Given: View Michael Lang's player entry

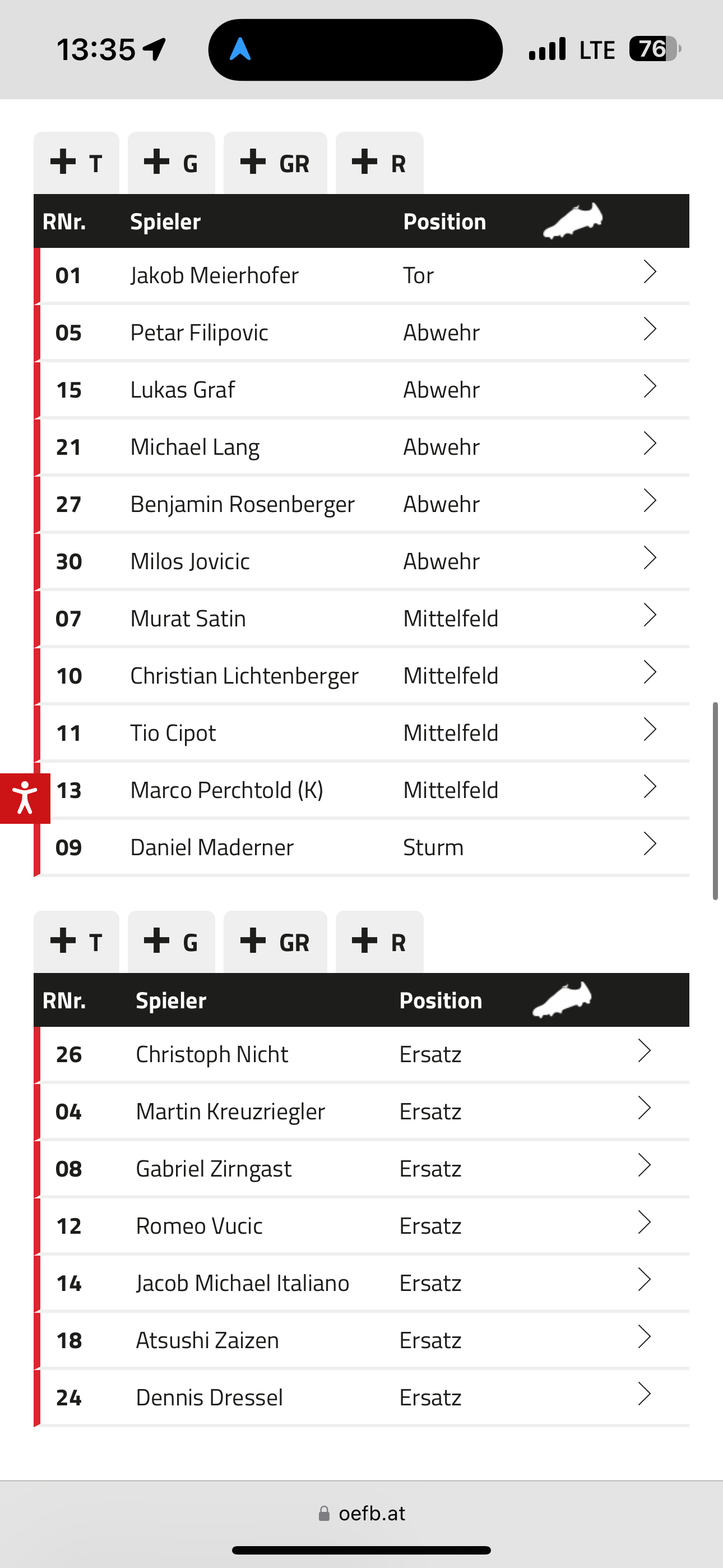Looking at the screenshot, I should tap(361, 447).
